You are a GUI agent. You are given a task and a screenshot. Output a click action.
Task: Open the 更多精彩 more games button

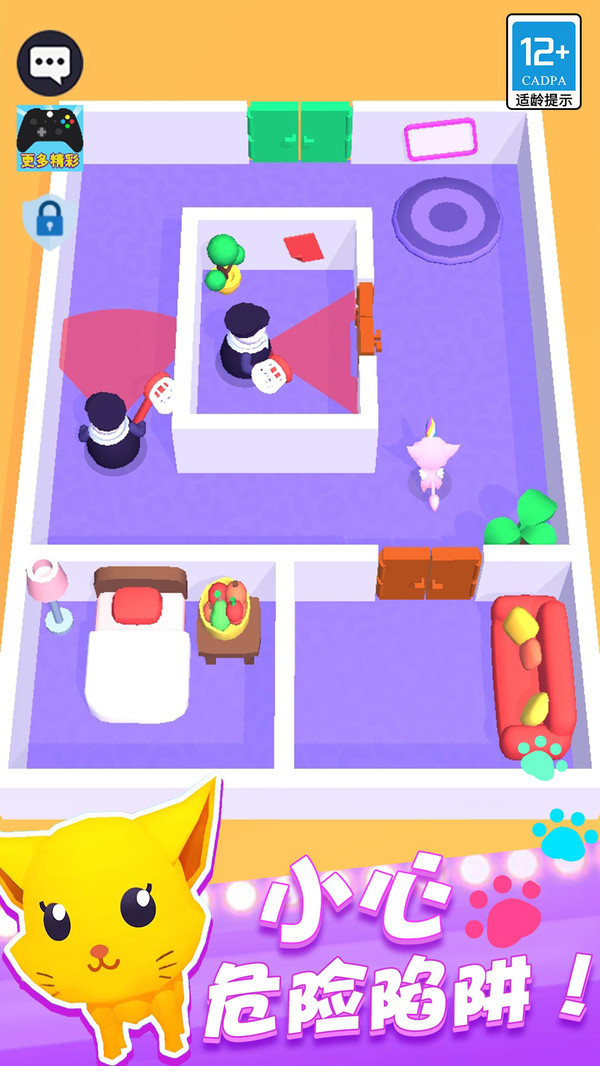[x=49, y=138]
